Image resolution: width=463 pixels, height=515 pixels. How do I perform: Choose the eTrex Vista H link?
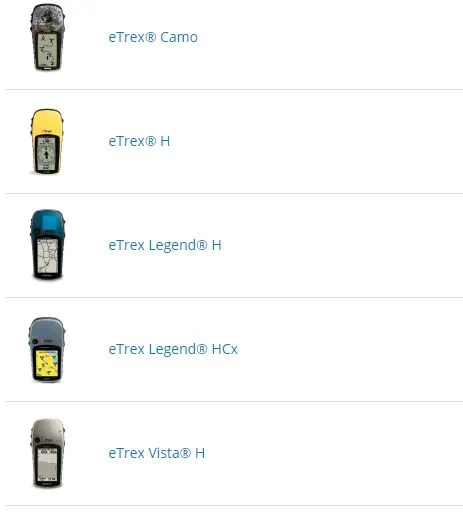[x=157, y=453]
